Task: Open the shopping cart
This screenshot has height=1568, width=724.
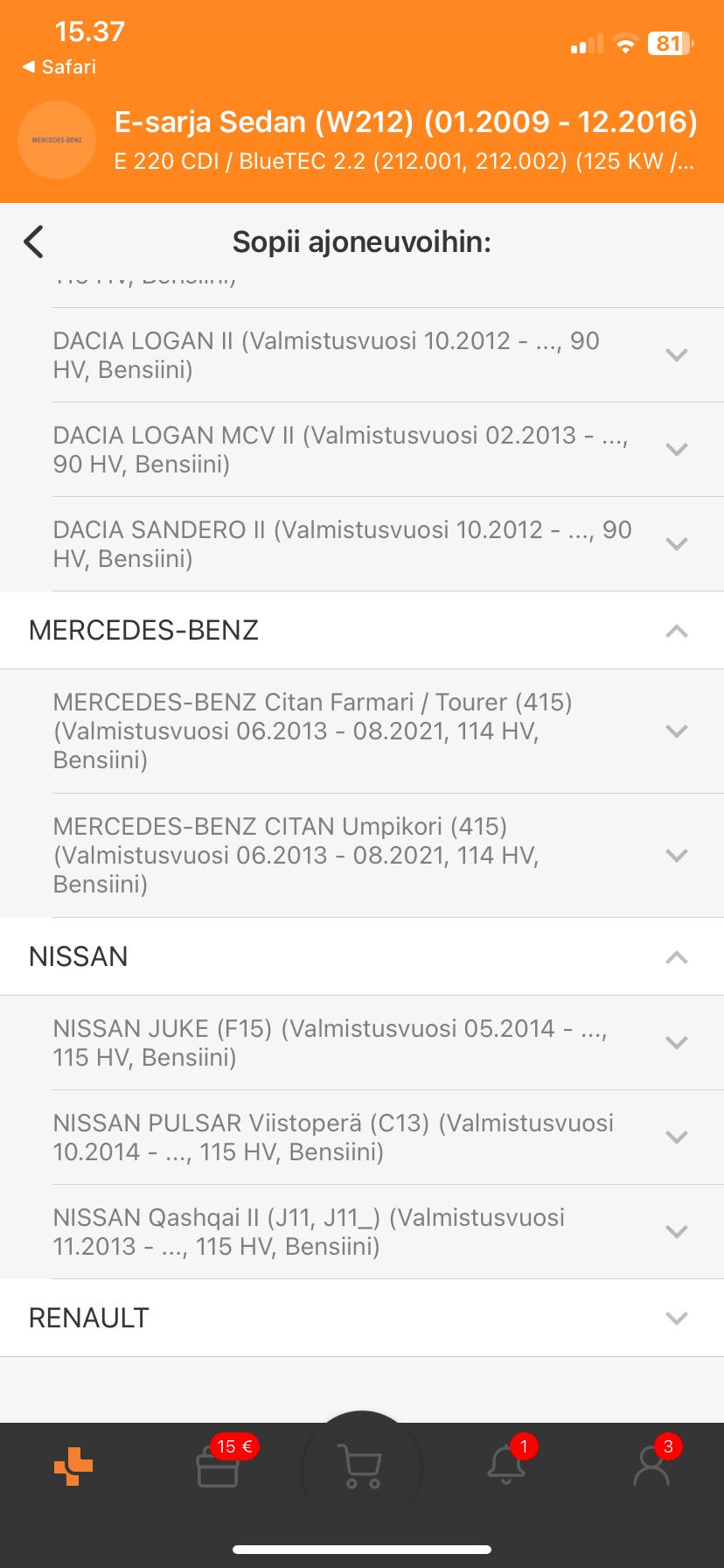Action: 361,1466
